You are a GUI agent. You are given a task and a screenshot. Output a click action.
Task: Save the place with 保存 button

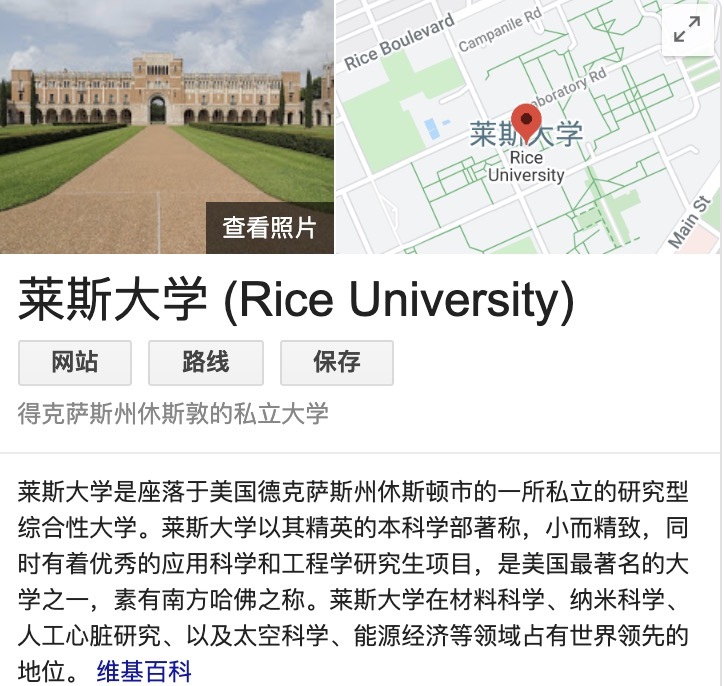tap(337, 362)
